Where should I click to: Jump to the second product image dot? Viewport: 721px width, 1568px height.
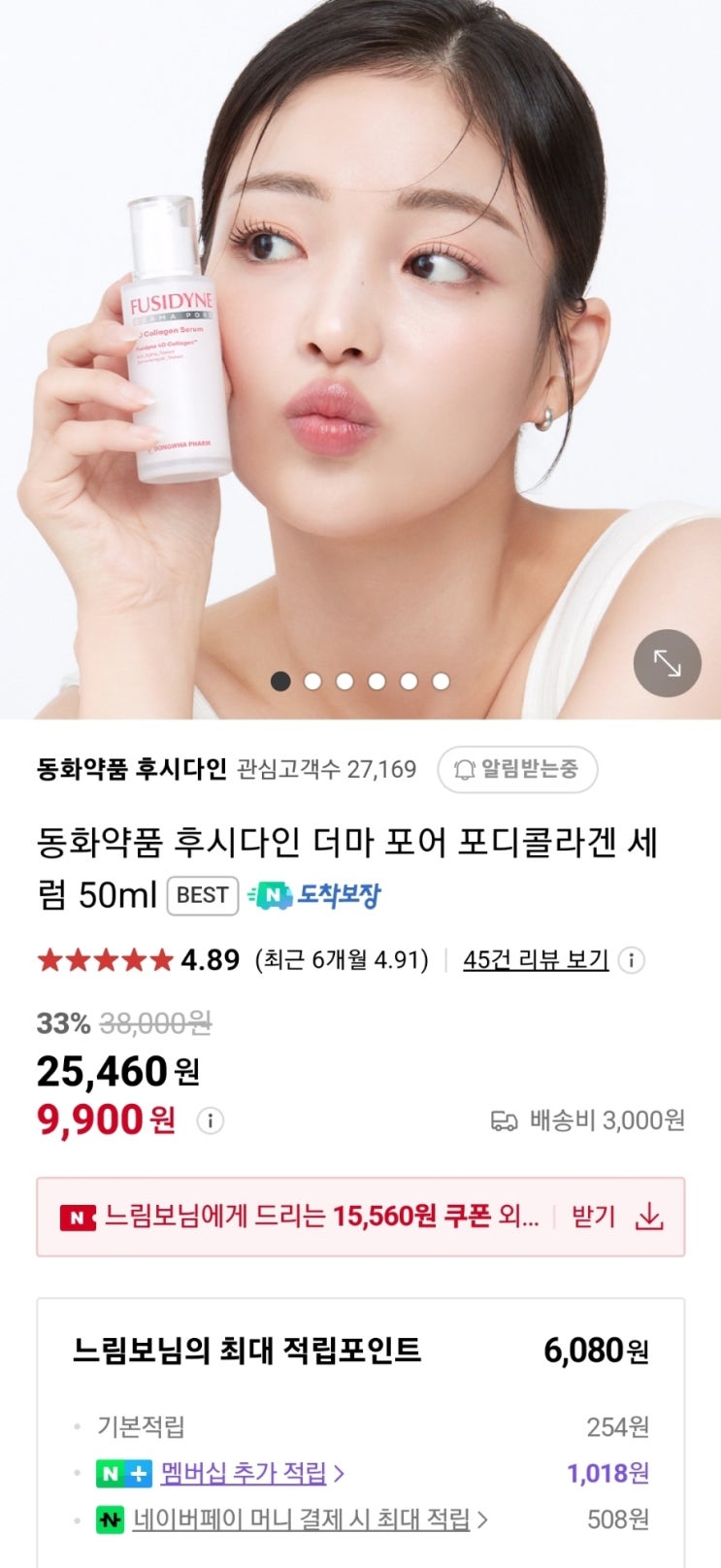point(312,682)
